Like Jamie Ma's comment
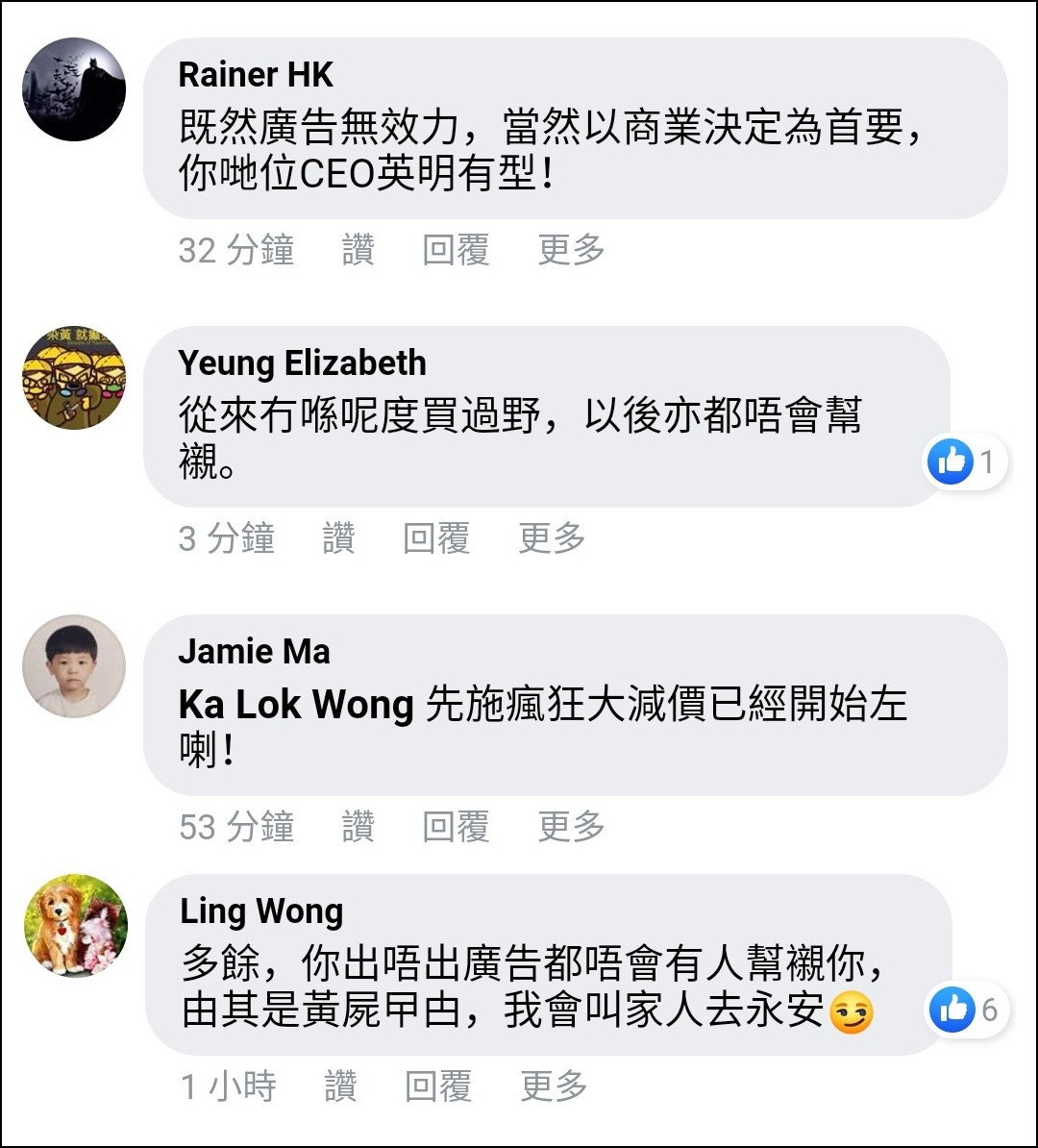 (358, 827)
